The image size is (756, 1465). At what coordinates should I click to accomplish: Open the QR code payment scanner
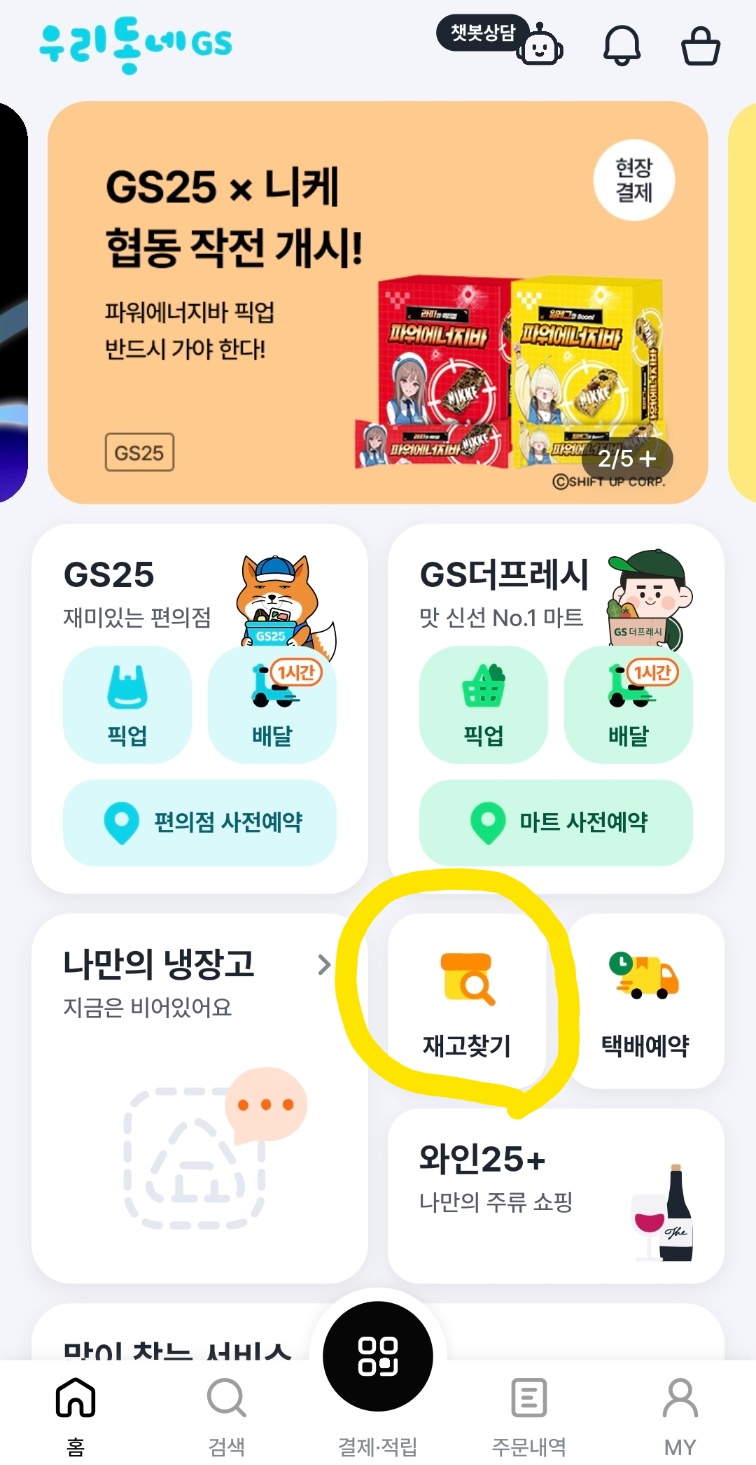(377, 1355)
